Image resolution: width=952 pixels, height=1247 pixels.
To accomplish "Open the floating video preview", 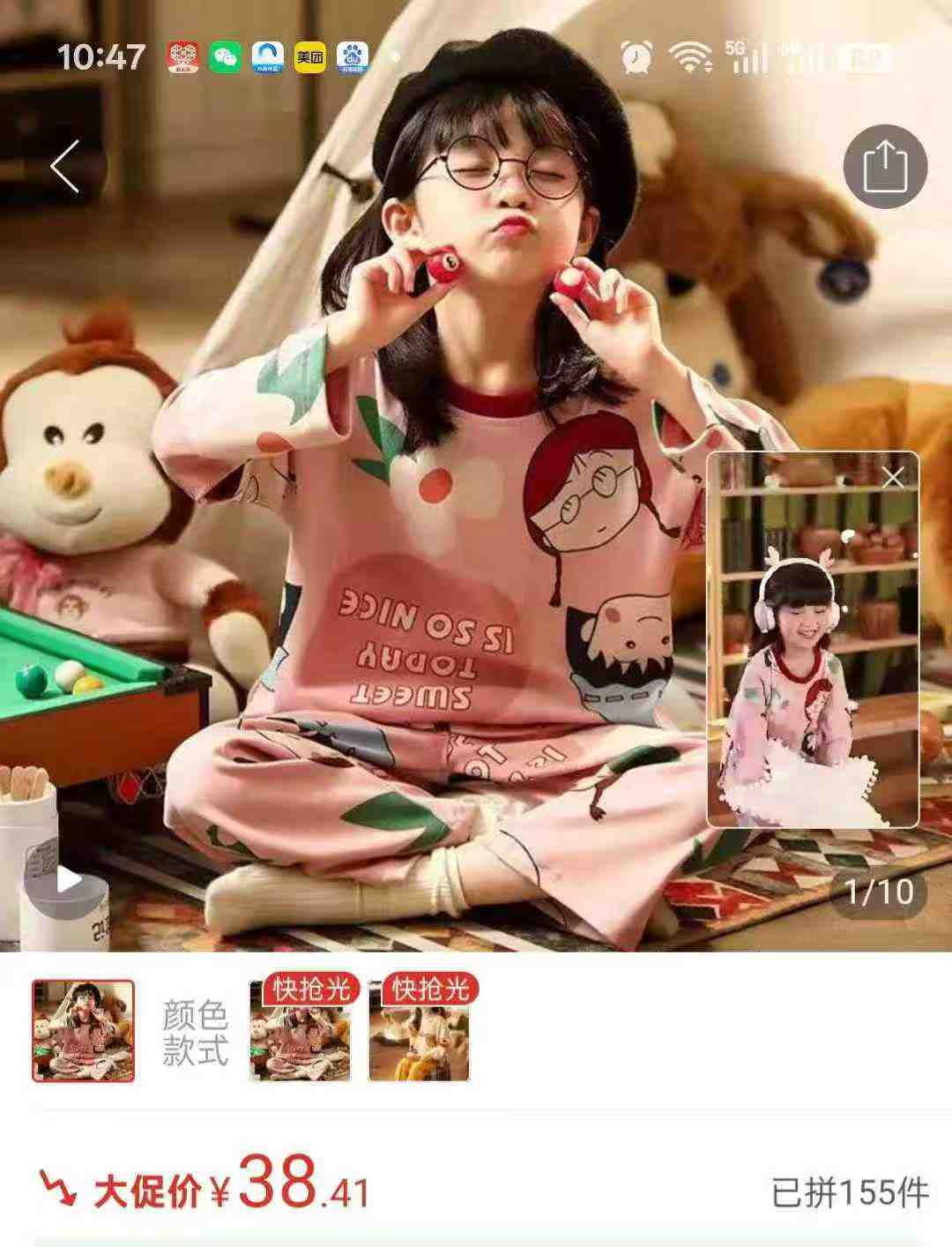I will click(811, 653).
